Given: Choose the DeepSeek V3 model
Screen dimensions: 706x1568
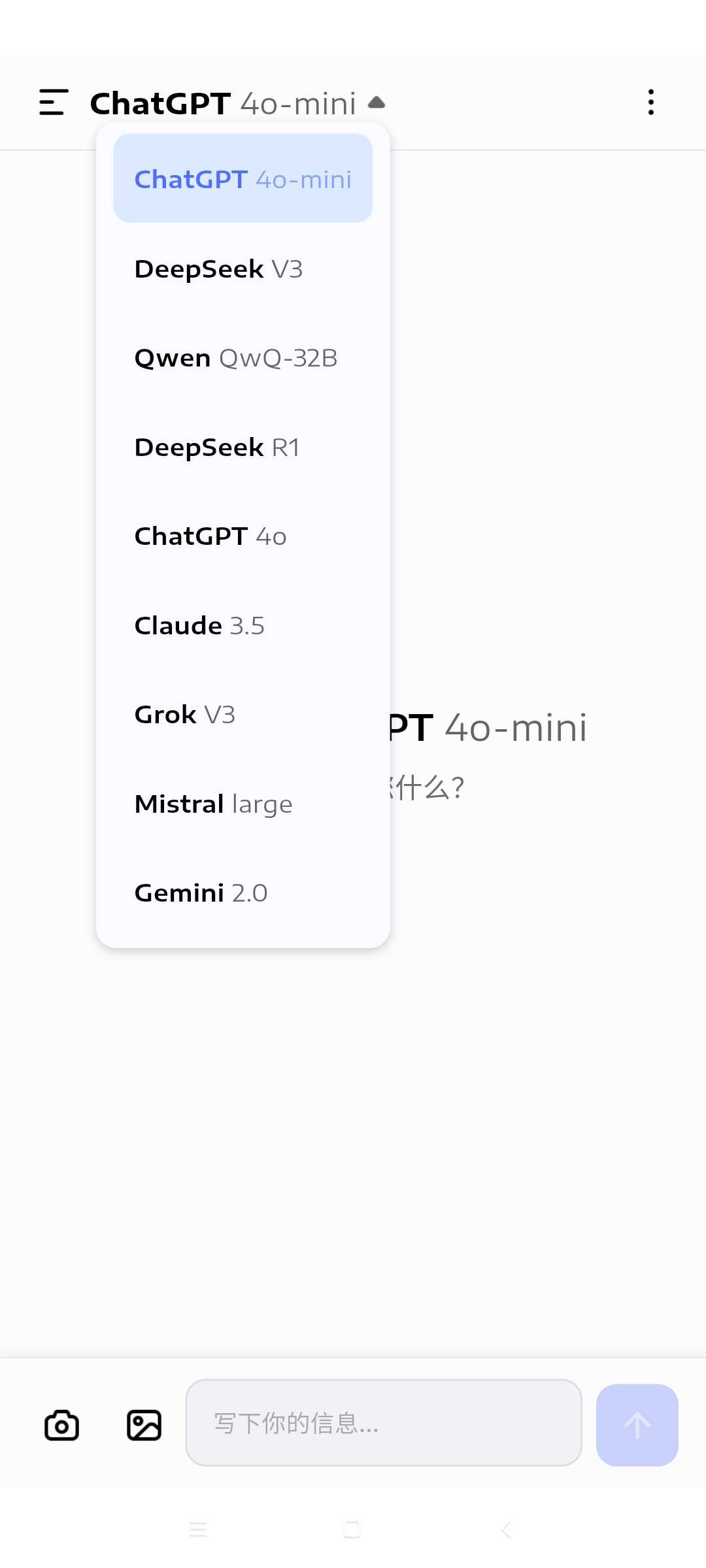Looking at the screenshot, I should point(243,269).
